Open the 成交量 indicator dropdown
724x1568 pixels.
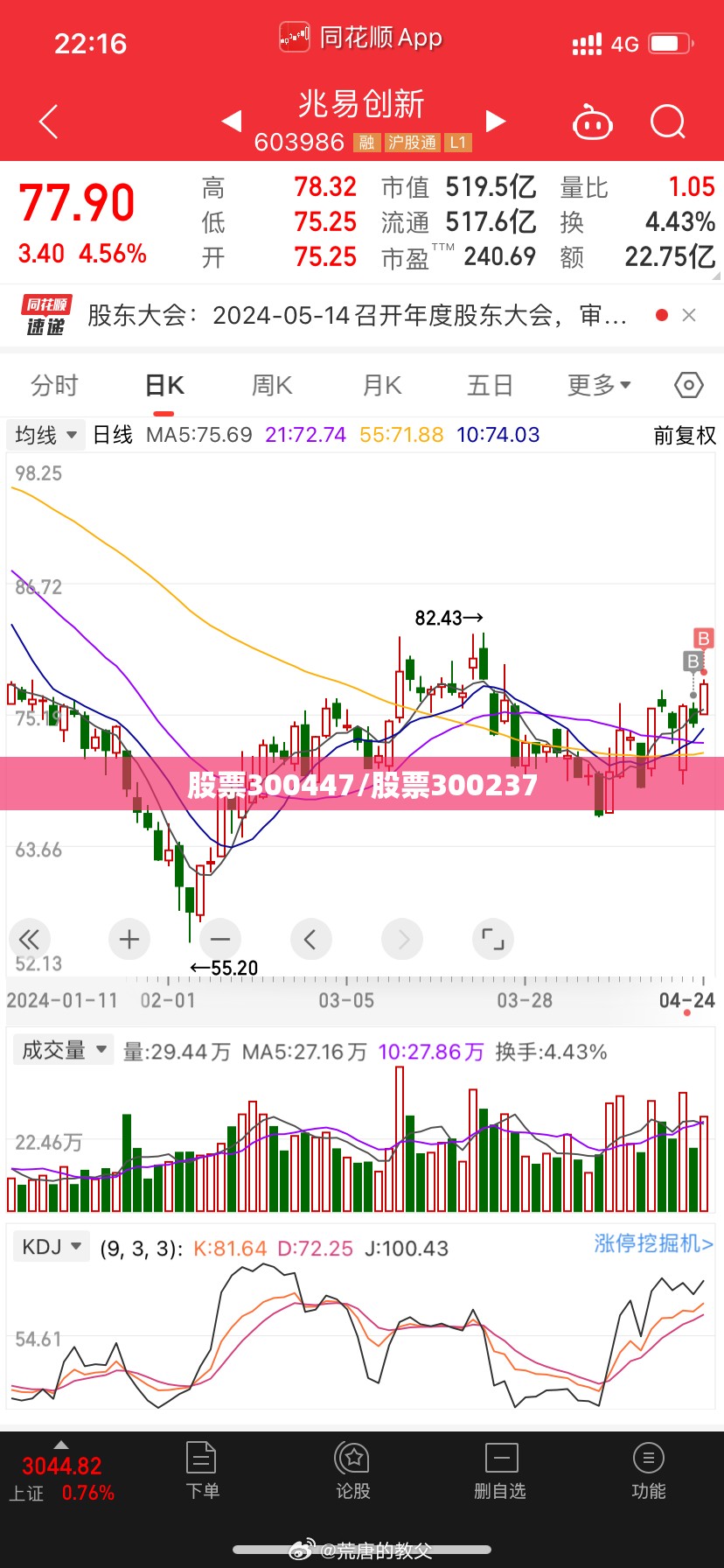64,1050
